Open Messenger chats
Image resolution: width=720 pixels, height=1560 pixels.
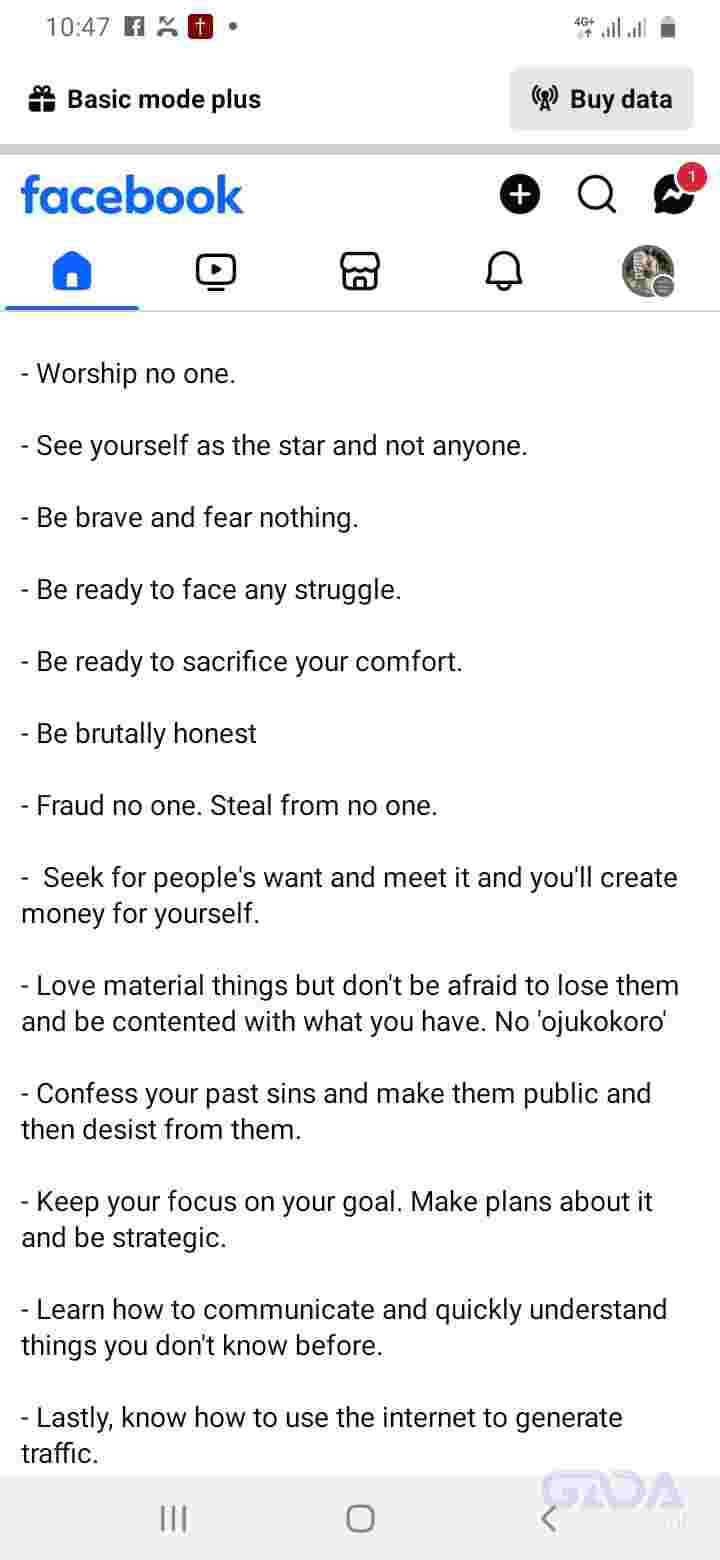point(674,194)
